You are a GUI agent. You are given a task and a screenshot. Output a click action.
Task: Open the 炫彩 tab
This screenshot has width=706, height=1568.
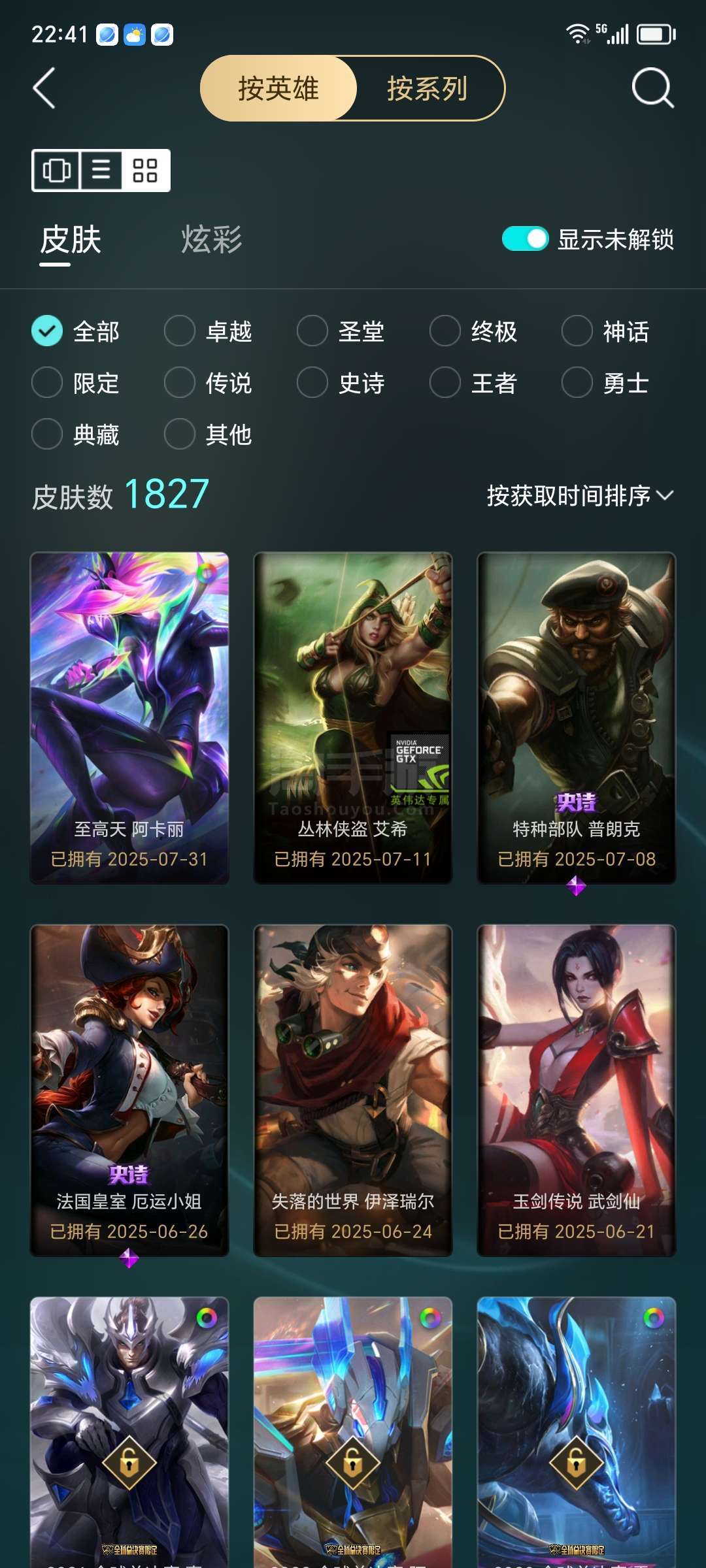[211, 239]
